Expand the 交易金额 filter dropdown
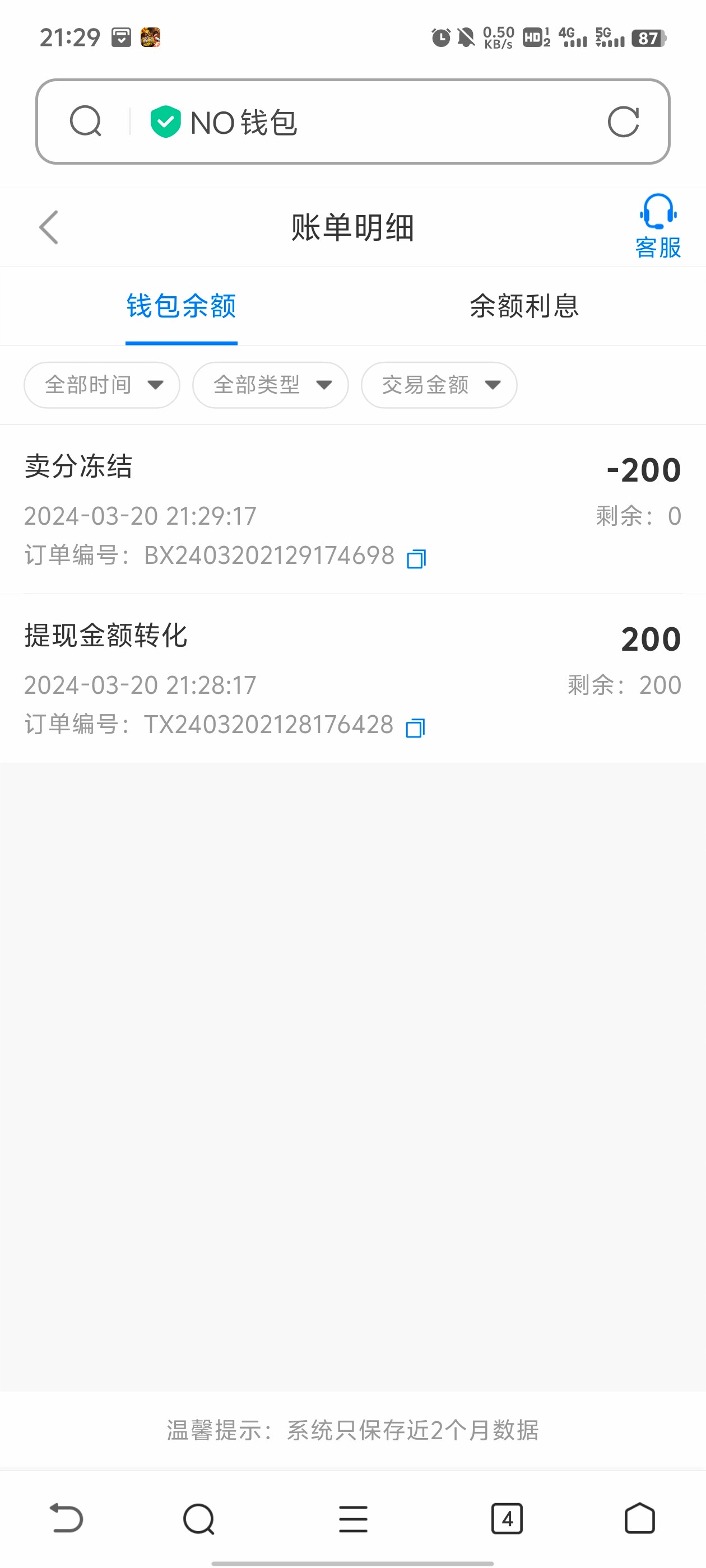This screenshot has width=706, height=1568. [439, 385]
